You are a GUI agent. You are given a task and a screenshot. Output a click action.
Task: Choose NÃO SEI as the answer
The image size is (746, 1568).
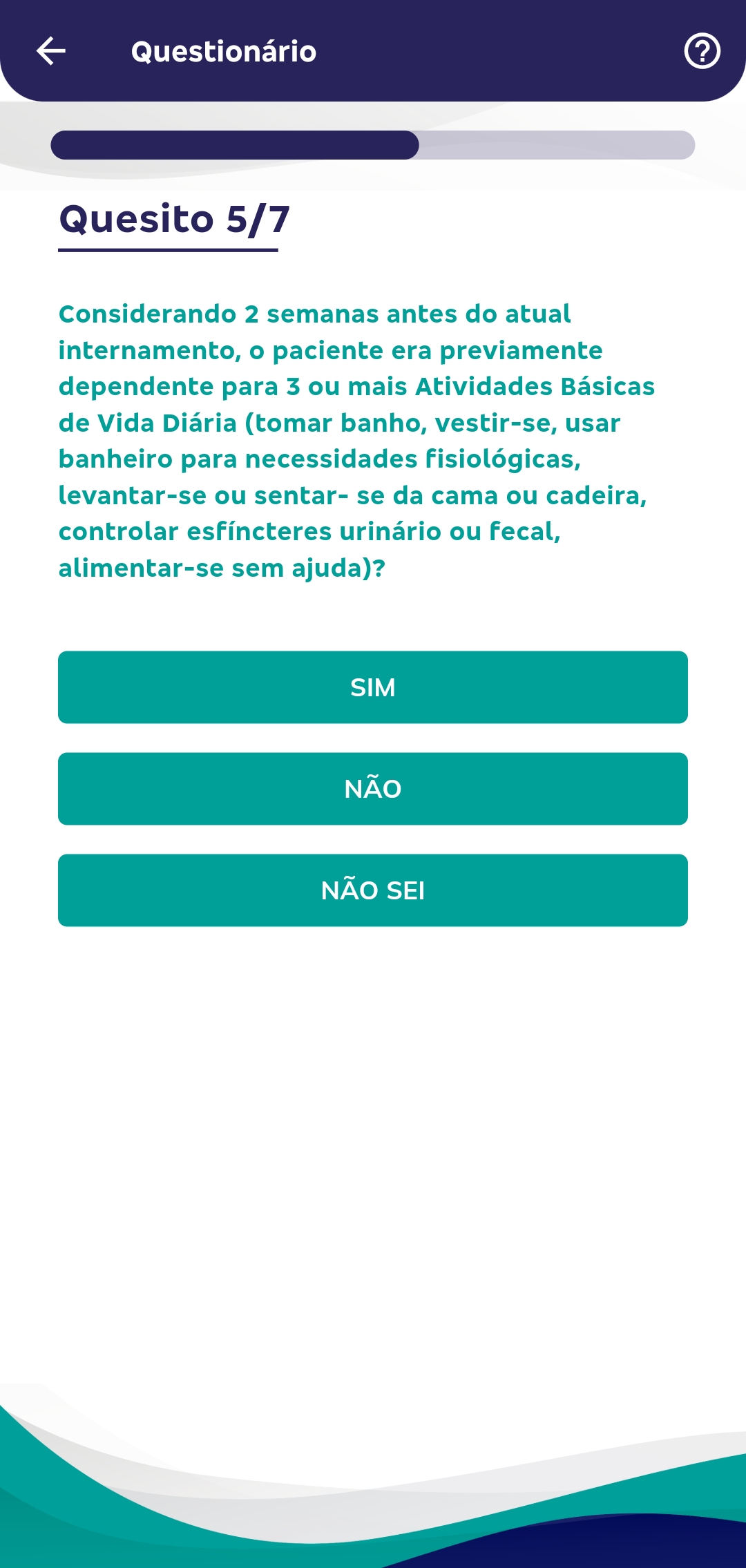point(373,890)
